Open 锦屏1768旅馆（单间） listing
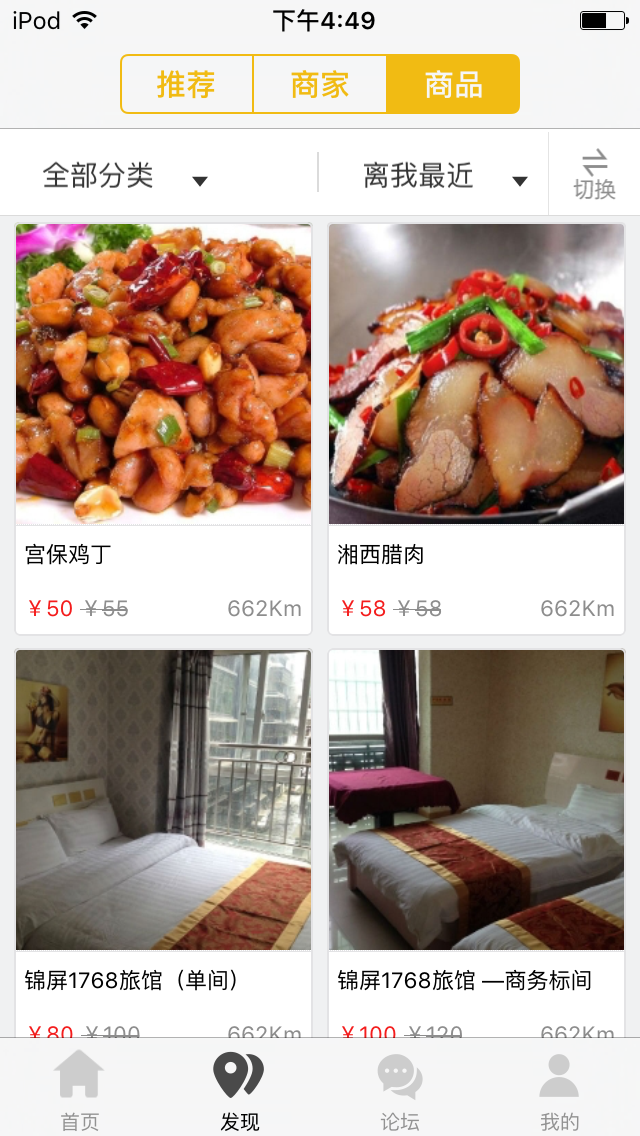The width and height of the screenshot is (640, 1136). coord(163,840)
